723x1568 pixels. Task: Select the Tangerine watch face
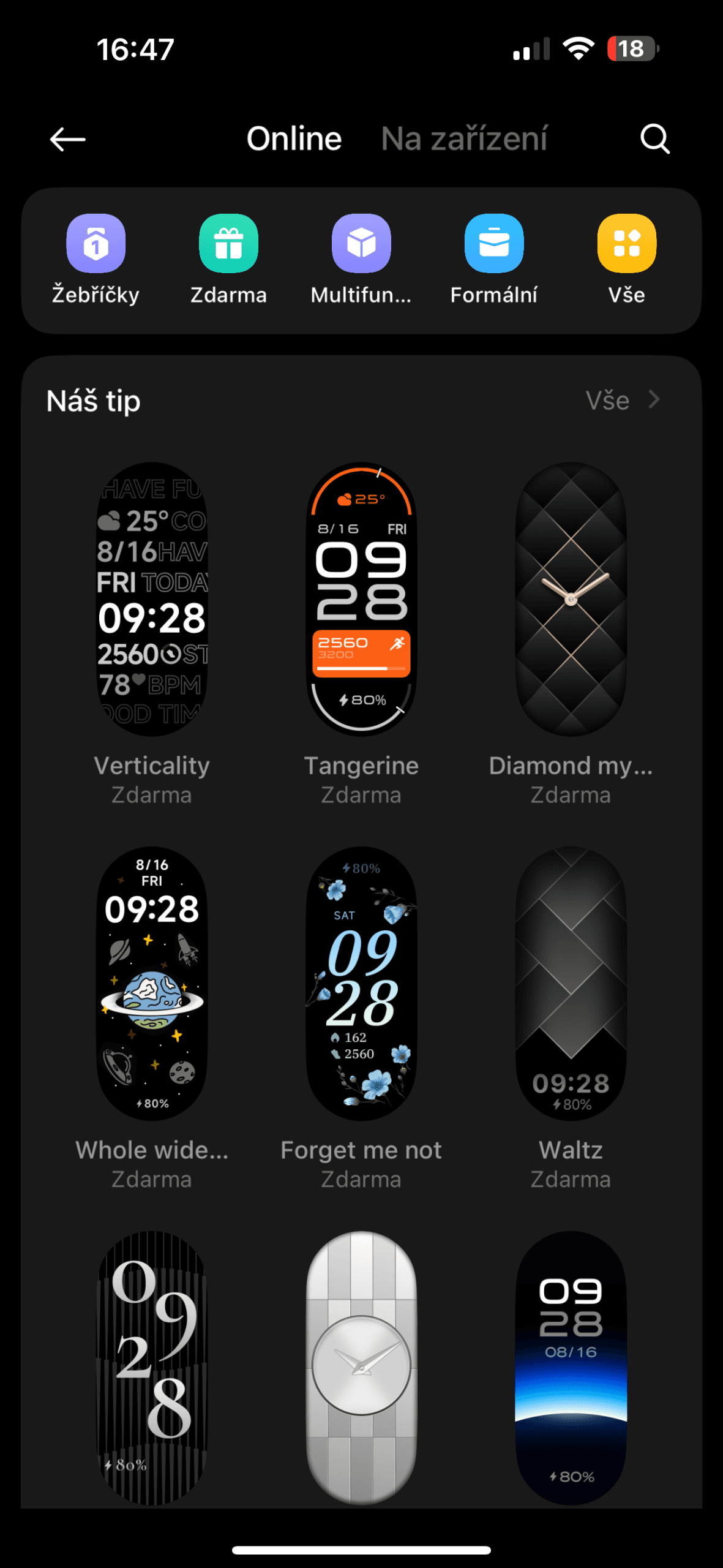pyautogui.click(x=361, y=599)
